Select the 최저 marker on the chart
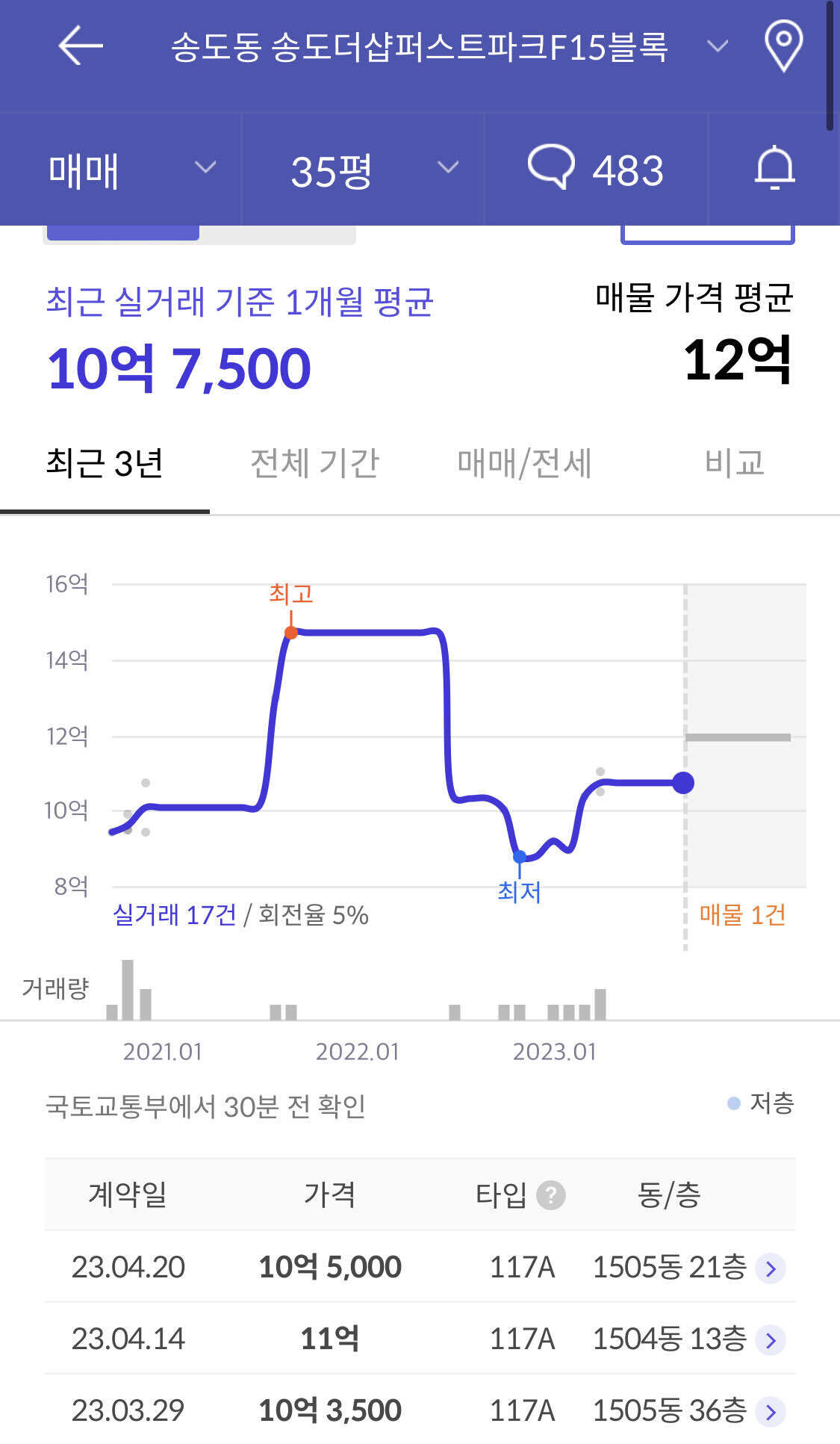 pos(520,856)
